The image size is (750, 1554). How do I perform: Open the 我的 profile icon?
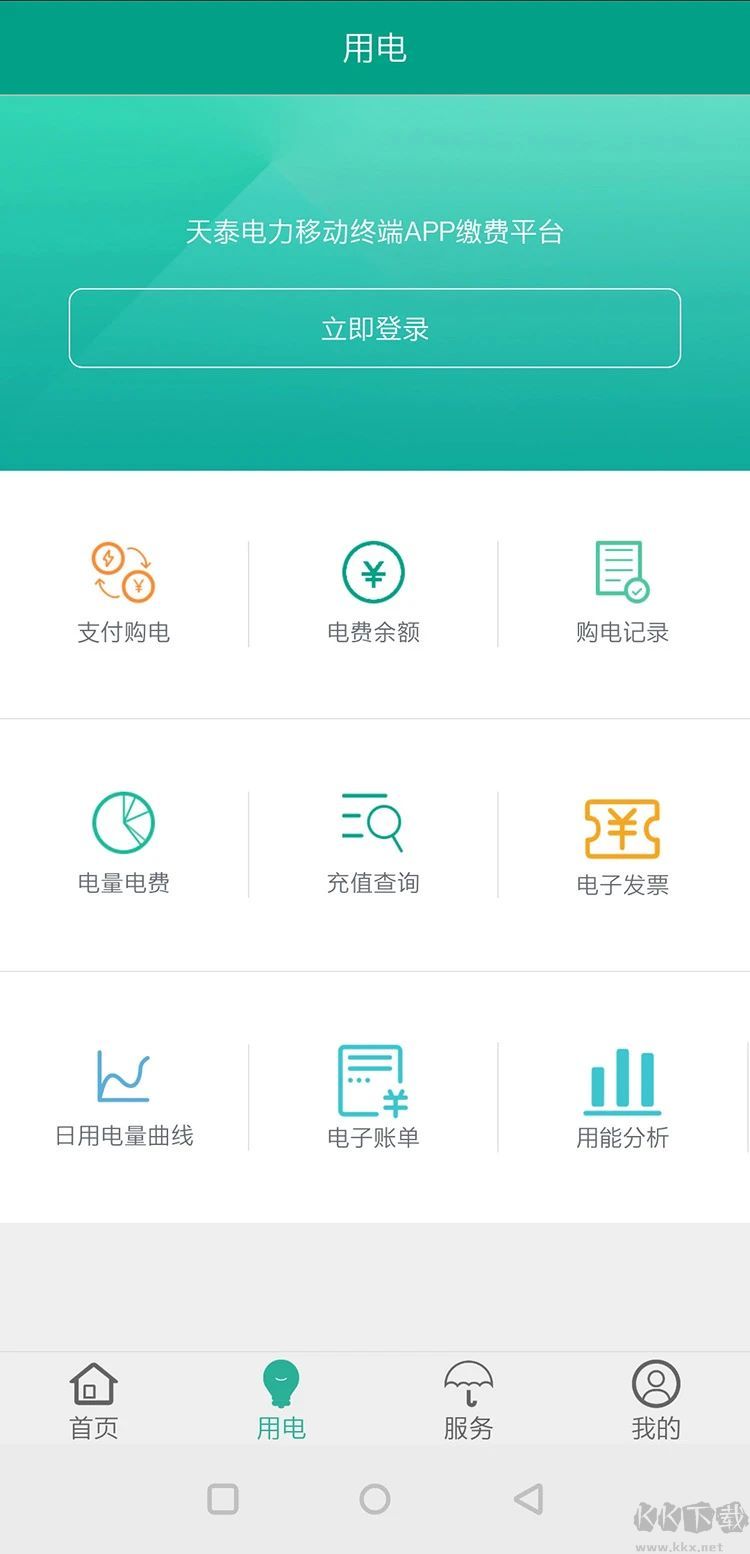655,1384
